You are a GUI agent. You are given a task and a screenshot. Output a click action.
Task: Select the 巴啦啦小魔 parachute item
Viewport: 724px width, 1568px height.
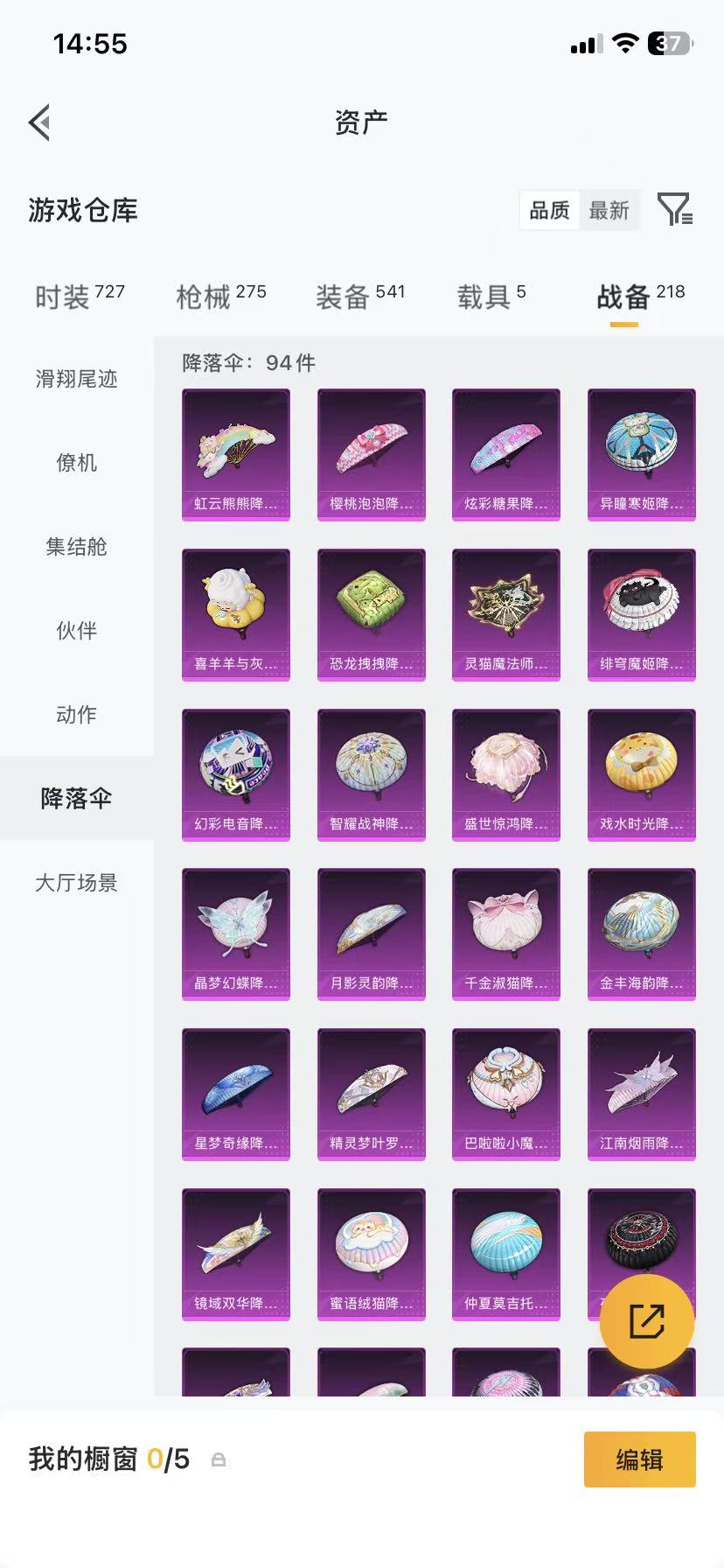coord(506,1094)
